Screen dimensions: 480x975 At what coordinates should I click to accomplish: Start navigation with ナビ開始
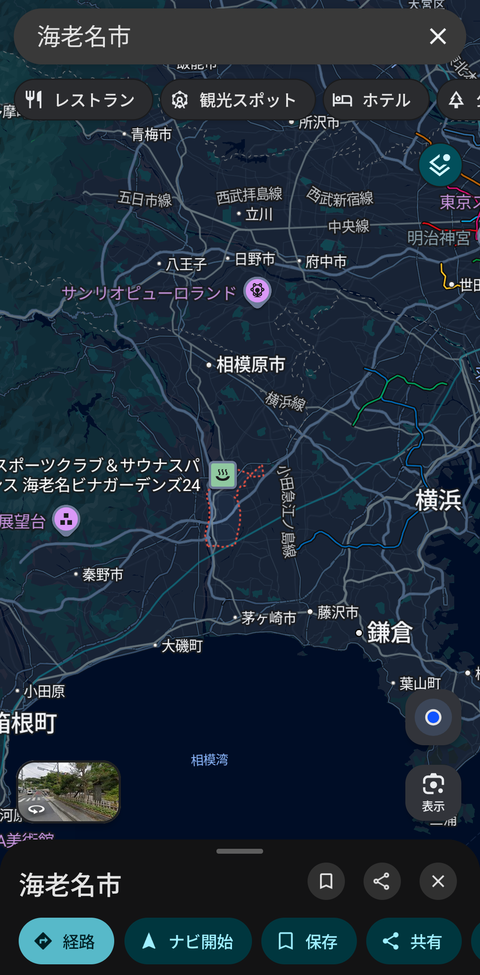[x=188, y=941]
